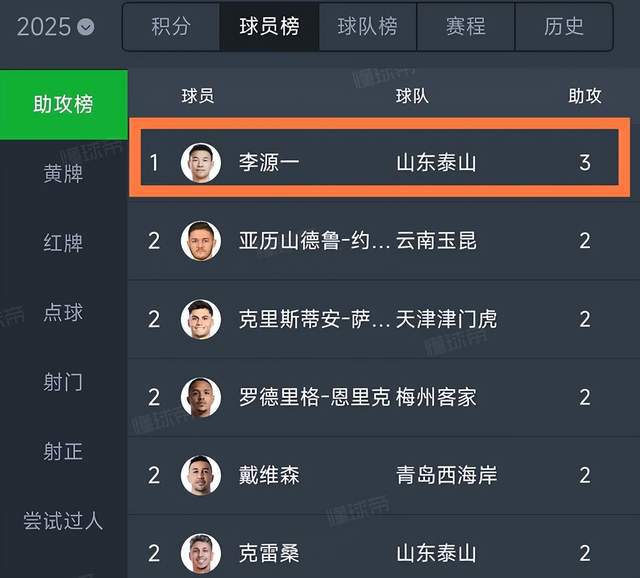The image size is (640, 578).
Task: Open player 李源一's row
Action: 384,162
